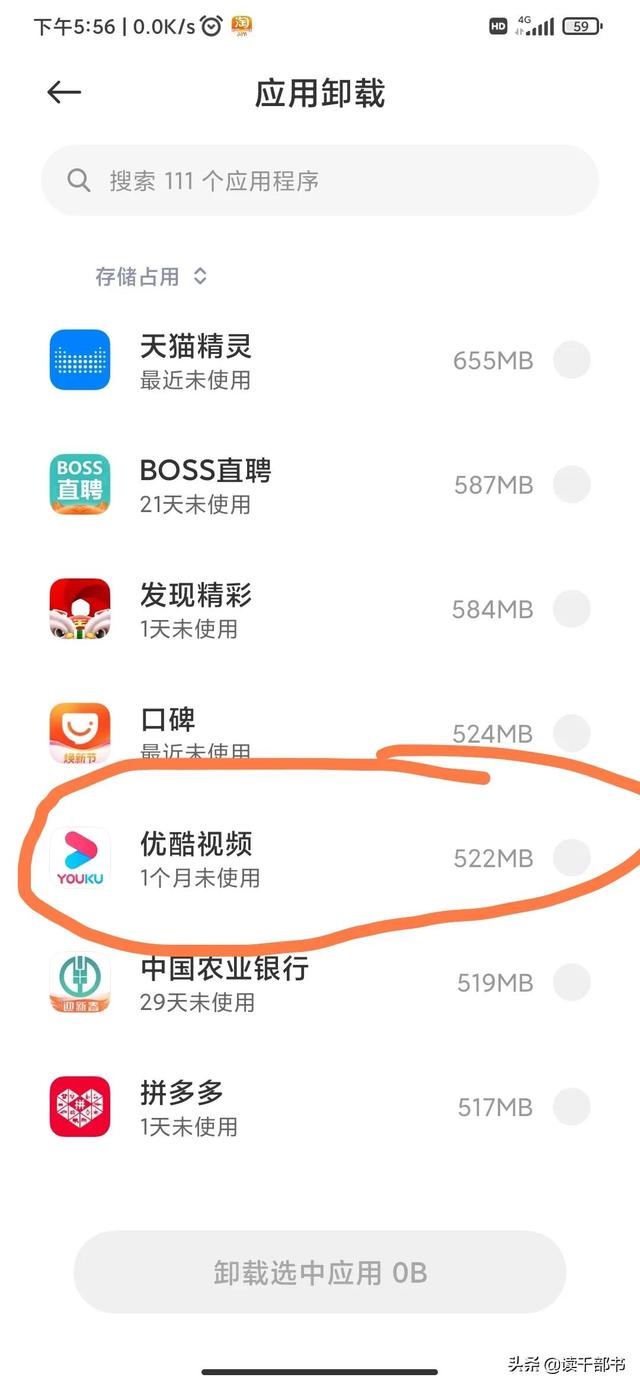The width and height of the screenshot is (640, 1387).
Task: Select the 优酷视频 checkbox
Action: 572,857
